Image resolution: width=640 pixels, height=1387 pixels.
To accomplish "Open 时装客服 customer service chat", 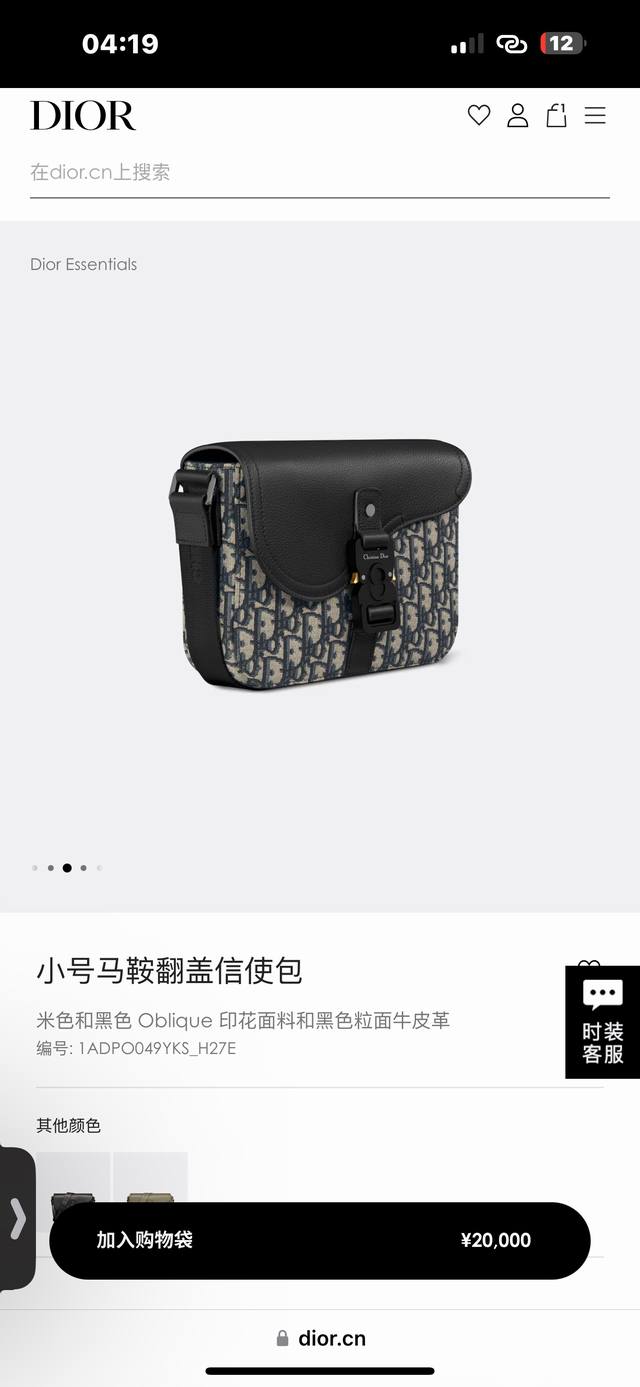I will [602, 1021].
